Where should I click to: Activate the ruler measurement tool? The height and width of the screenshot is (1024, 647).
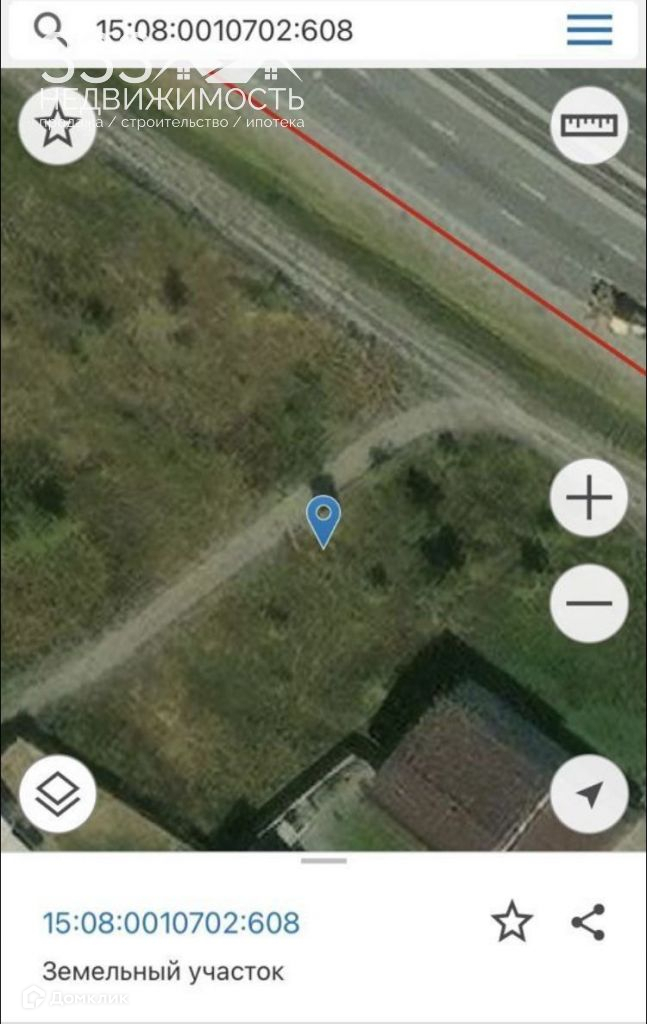[590, 125]
